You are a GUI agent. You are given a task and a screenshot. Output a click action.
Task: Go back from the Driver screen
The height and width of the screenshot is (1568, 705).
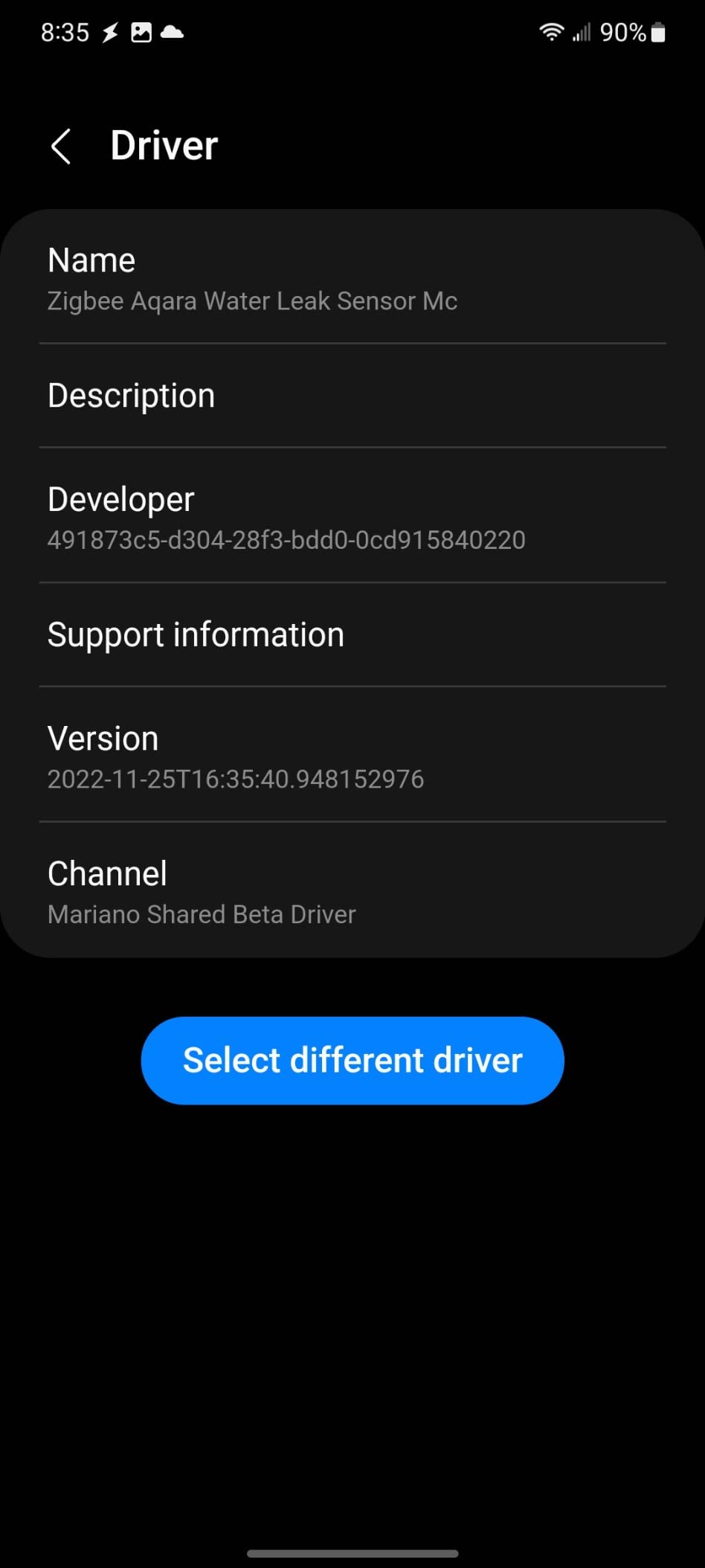61,146
